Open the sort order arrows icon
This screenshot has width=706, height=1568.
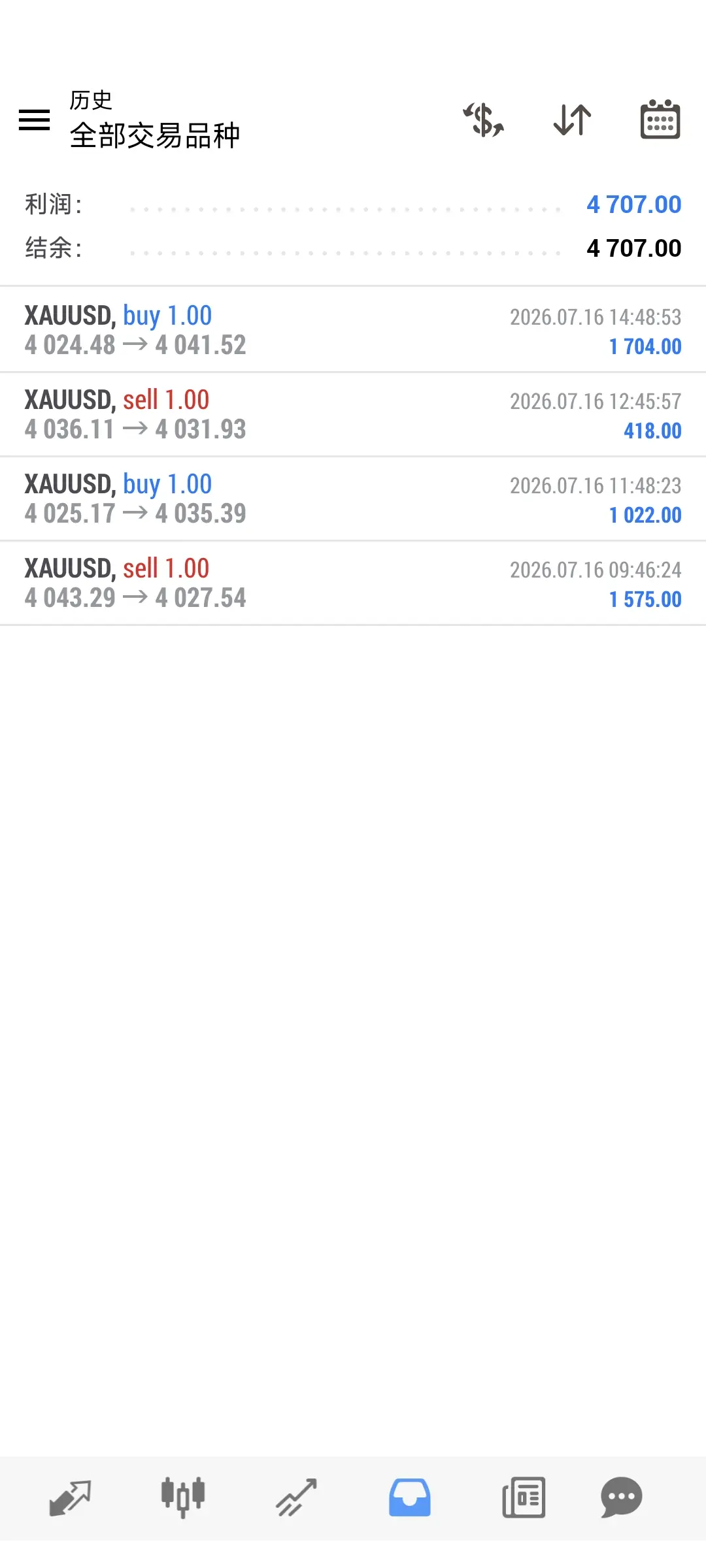572,120
